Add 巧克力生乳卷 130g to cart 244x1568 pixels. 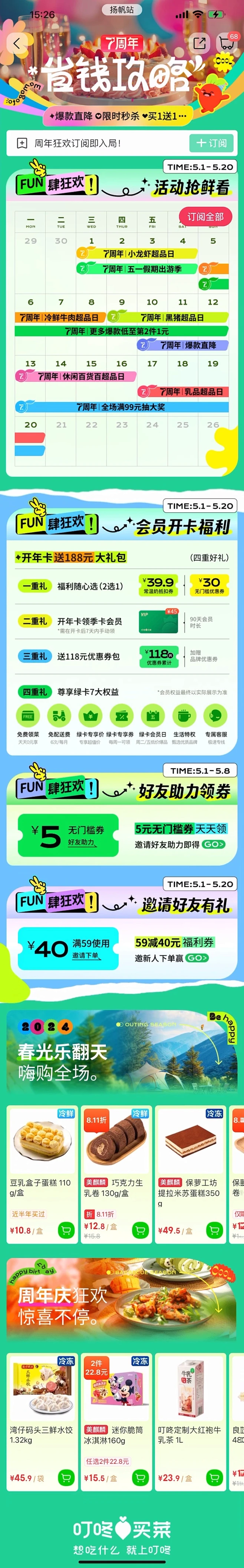(x=140, y=1230)
